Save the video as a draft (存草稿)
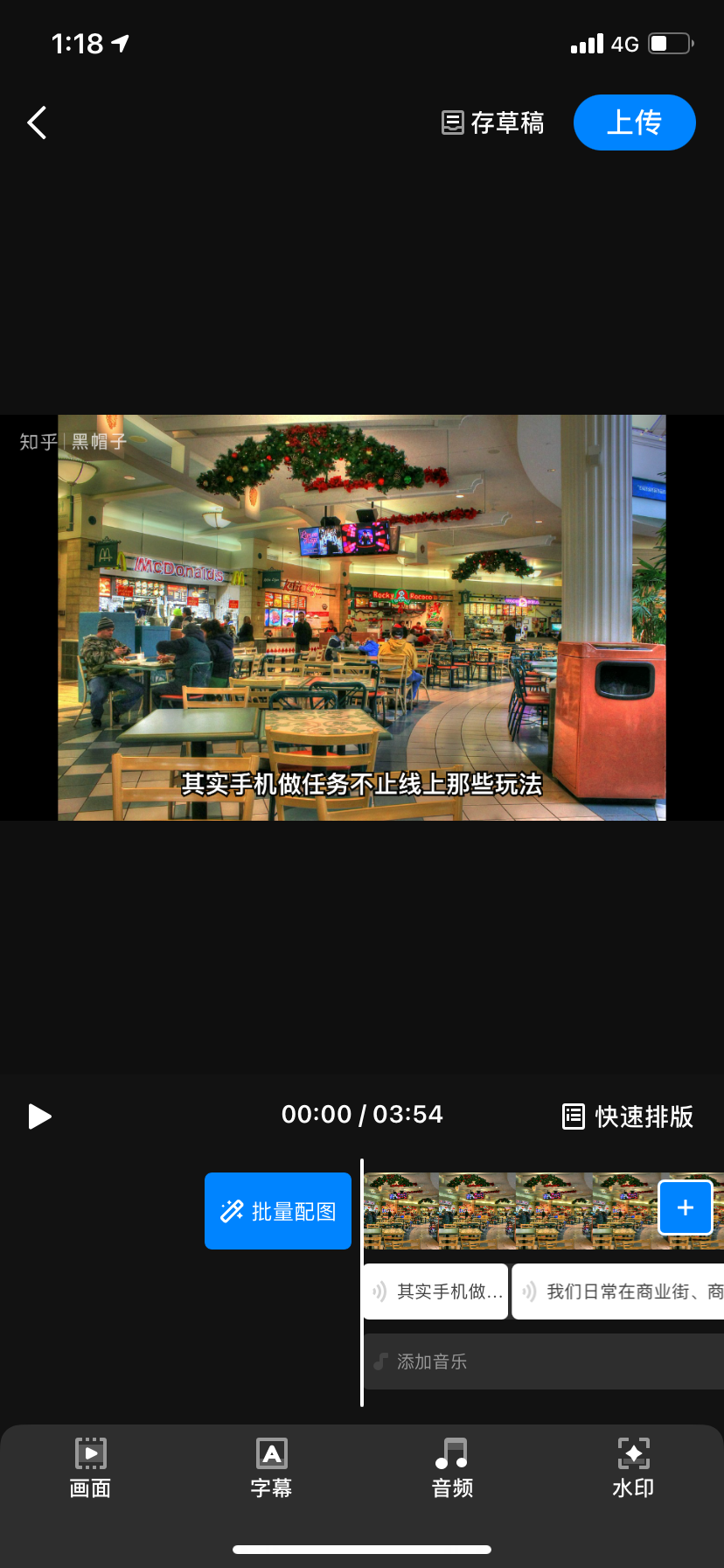The image size is (724, 1568). 493,122
